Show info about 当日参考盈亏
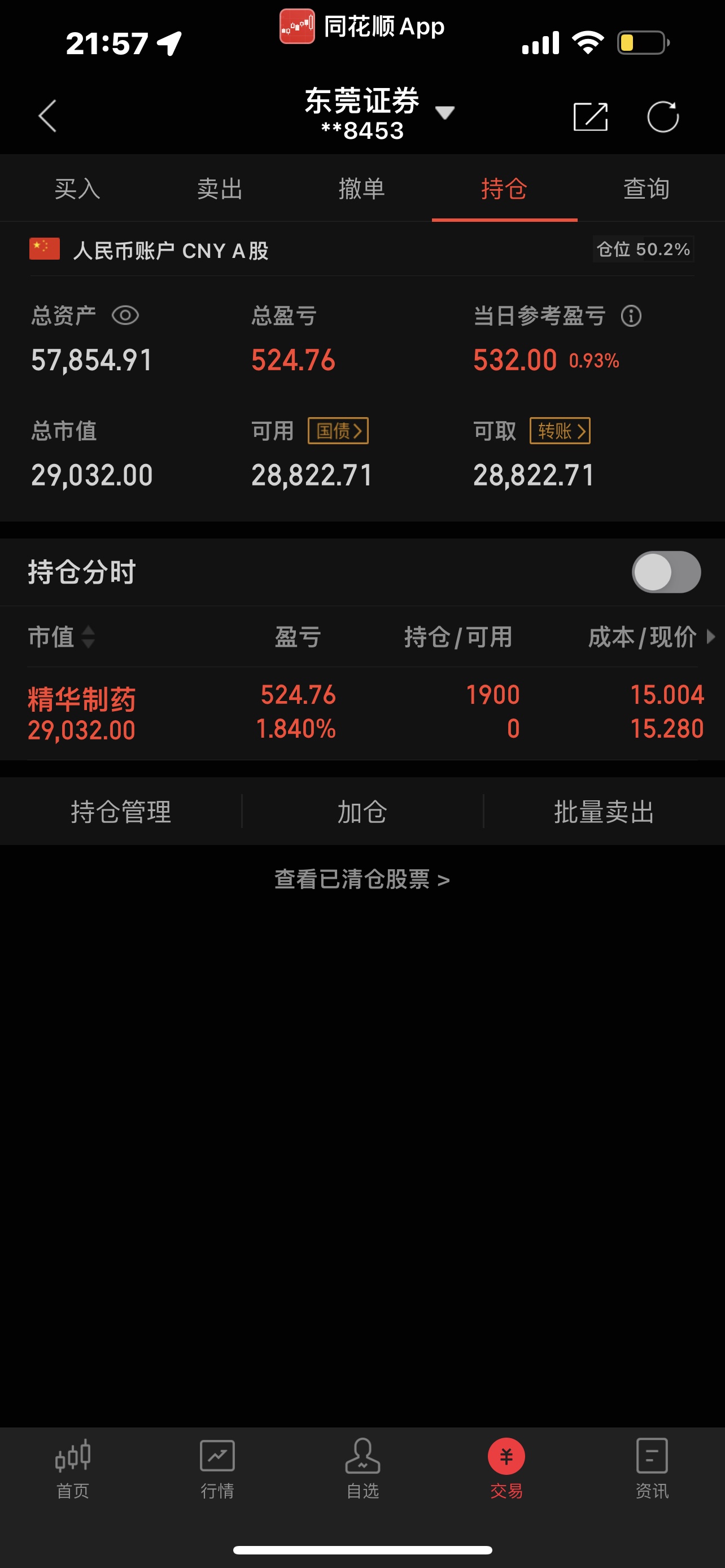 click(631, 316)
